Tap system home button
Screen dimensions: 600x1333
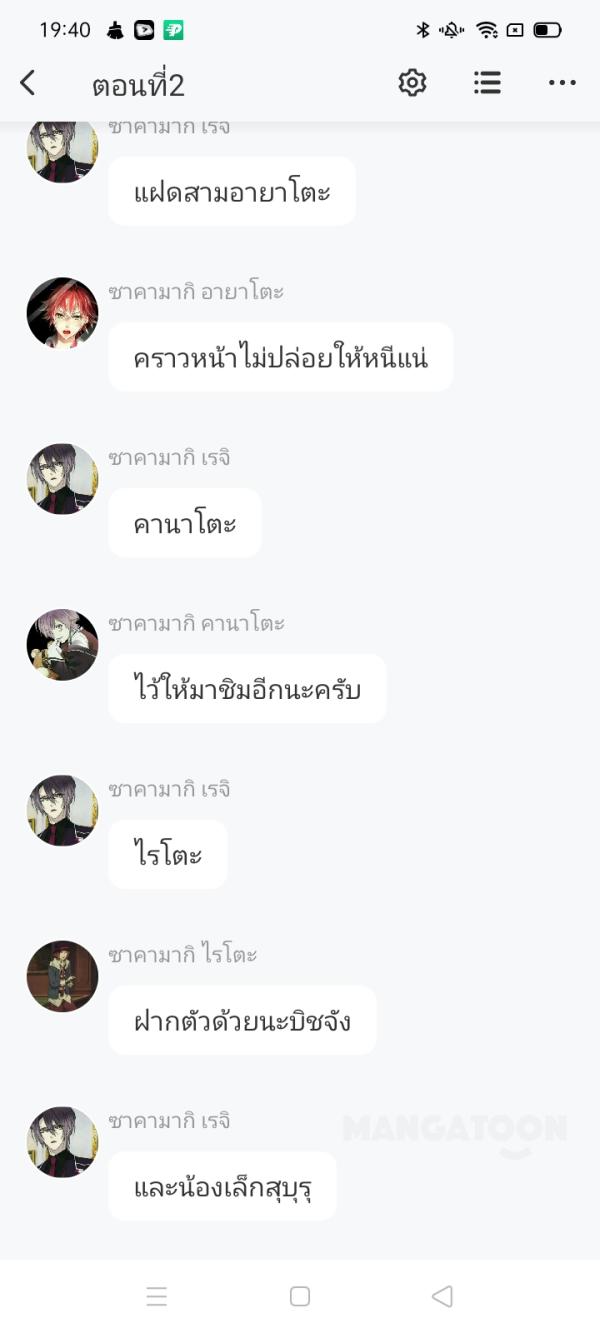click(x=300, y=1296)
